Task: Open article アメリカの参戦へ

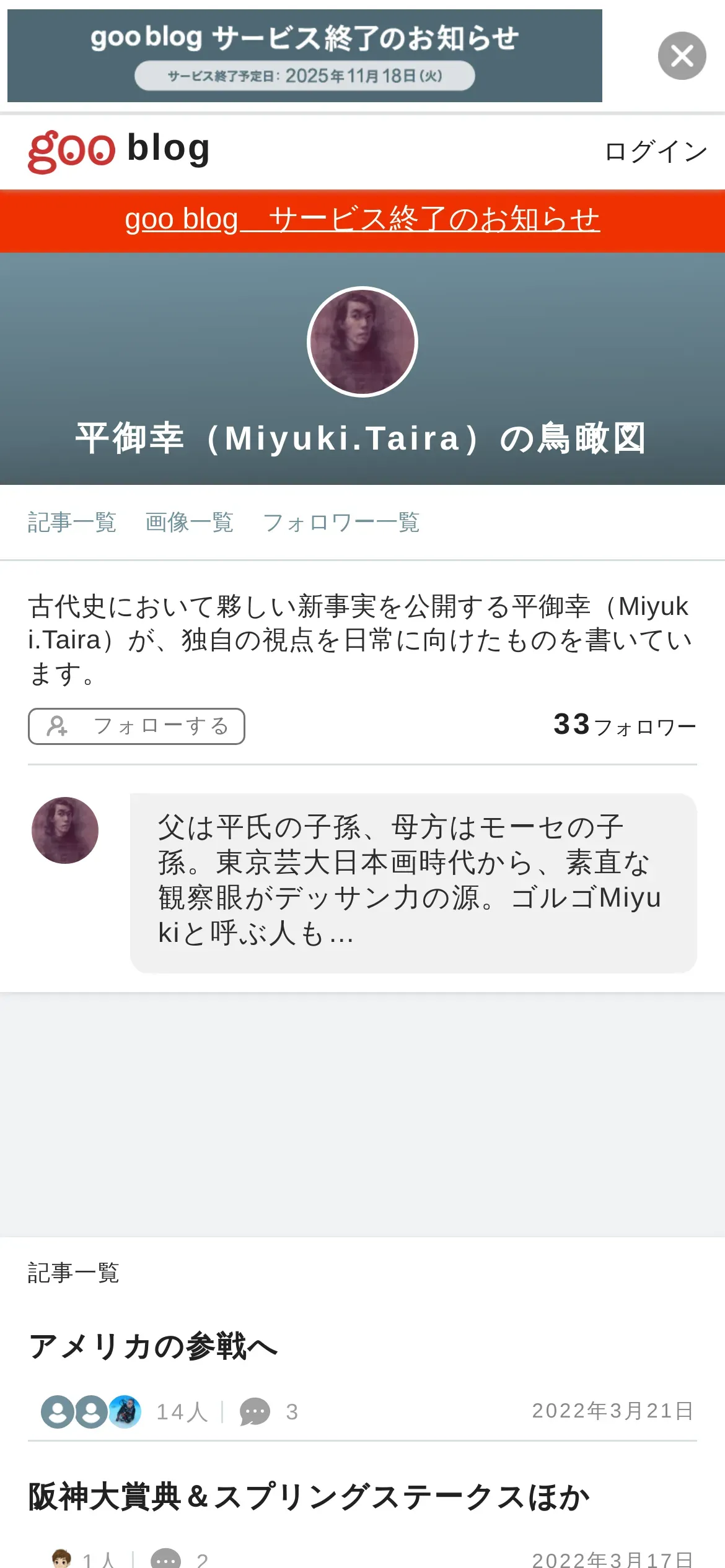Action: click(x=153, y=1346)
